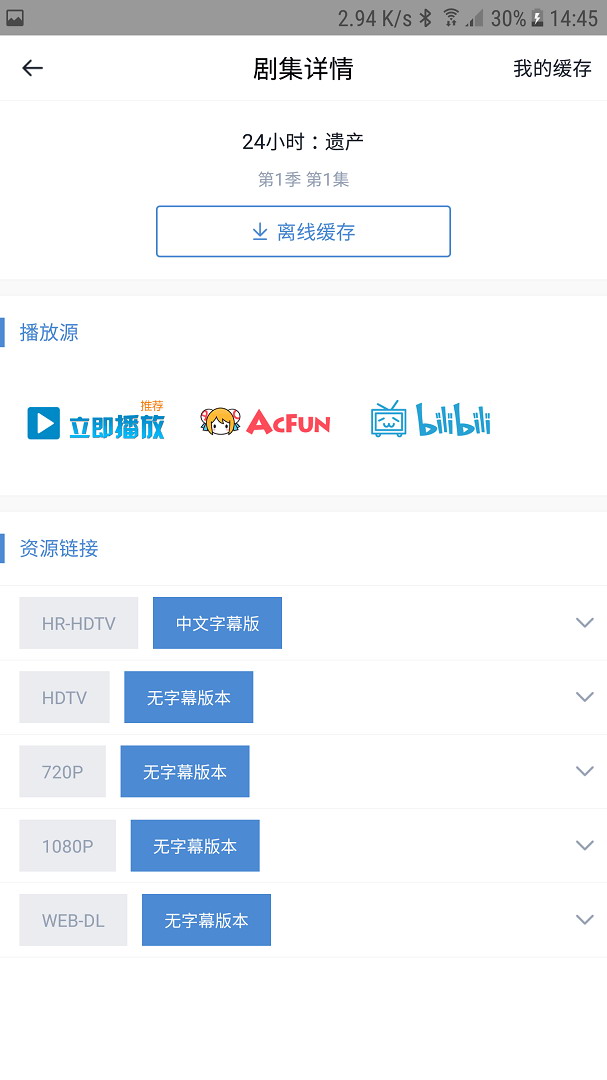This screenshot has width=607, height=1080.
Task: Choose AcFun as the playback source
Action: point(265,422)
